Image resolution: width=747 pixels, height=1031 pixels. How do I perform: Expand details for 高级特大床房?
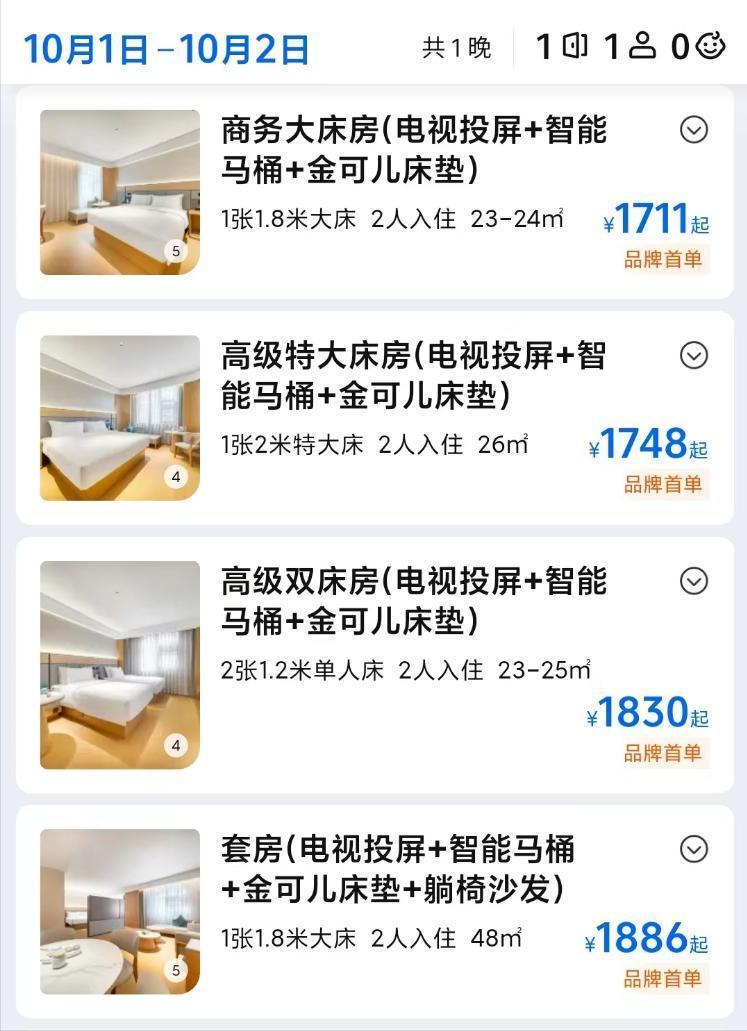click(694, 355)
